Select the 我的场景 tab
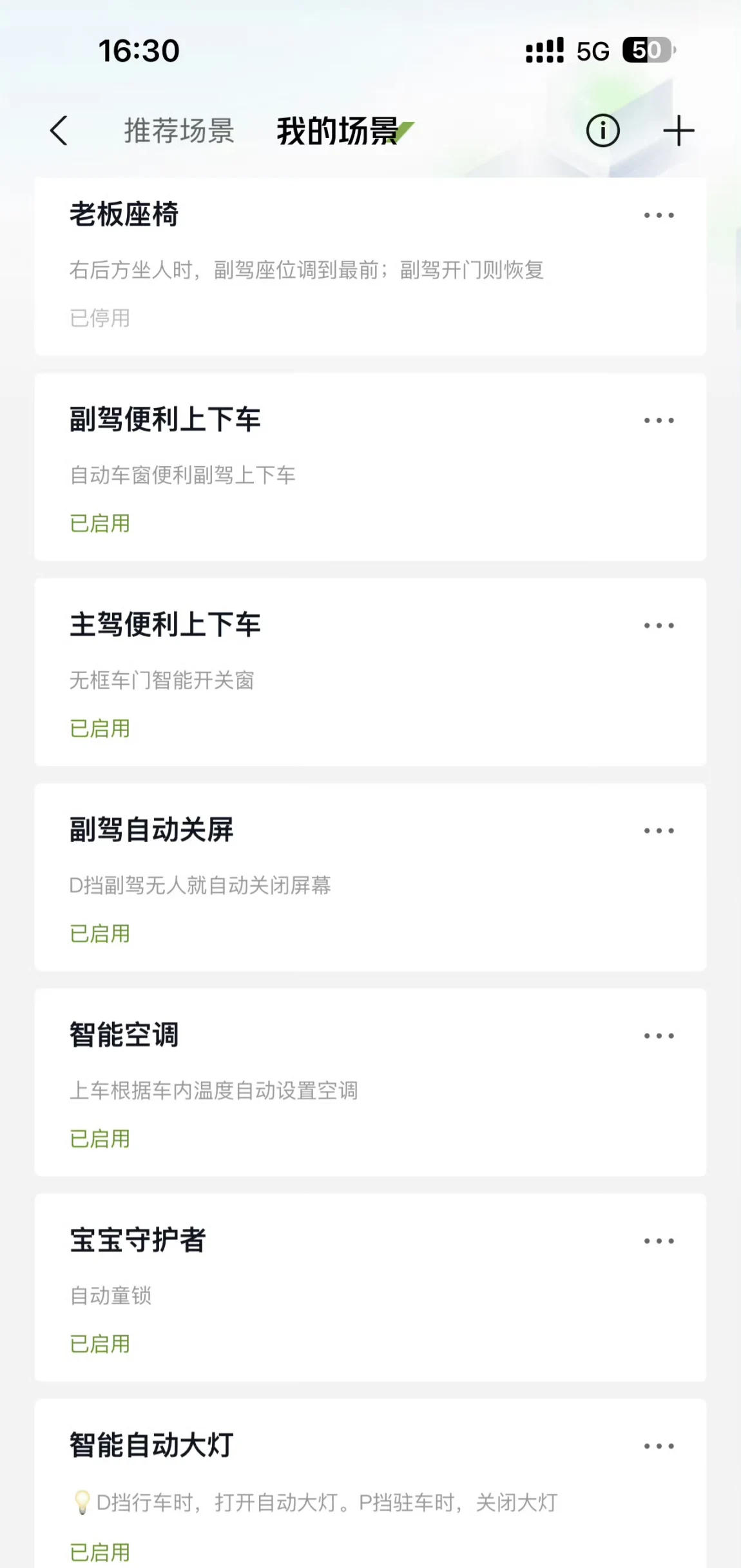The height and width of the screenshot is (1568, 741). pyautogui.click(x=337, y=131)
